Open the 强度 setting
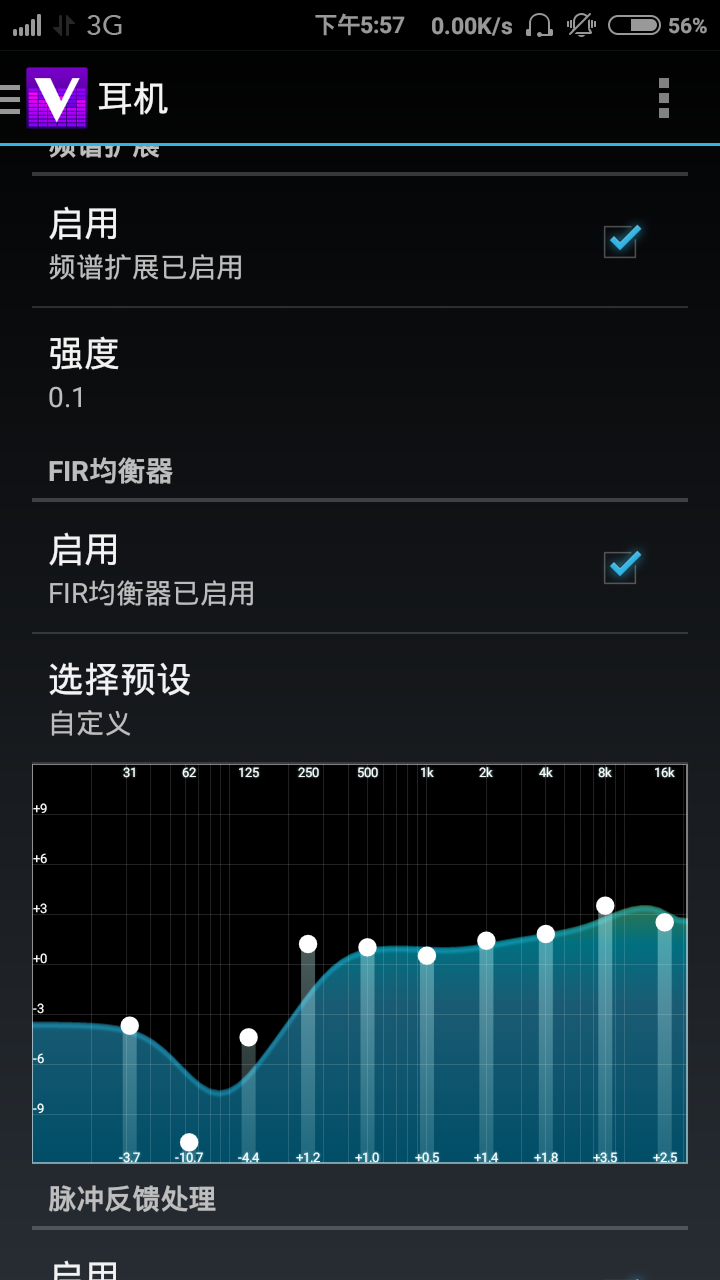The image size is (720, 1280). pyautogui.click(x=360, y=373)
